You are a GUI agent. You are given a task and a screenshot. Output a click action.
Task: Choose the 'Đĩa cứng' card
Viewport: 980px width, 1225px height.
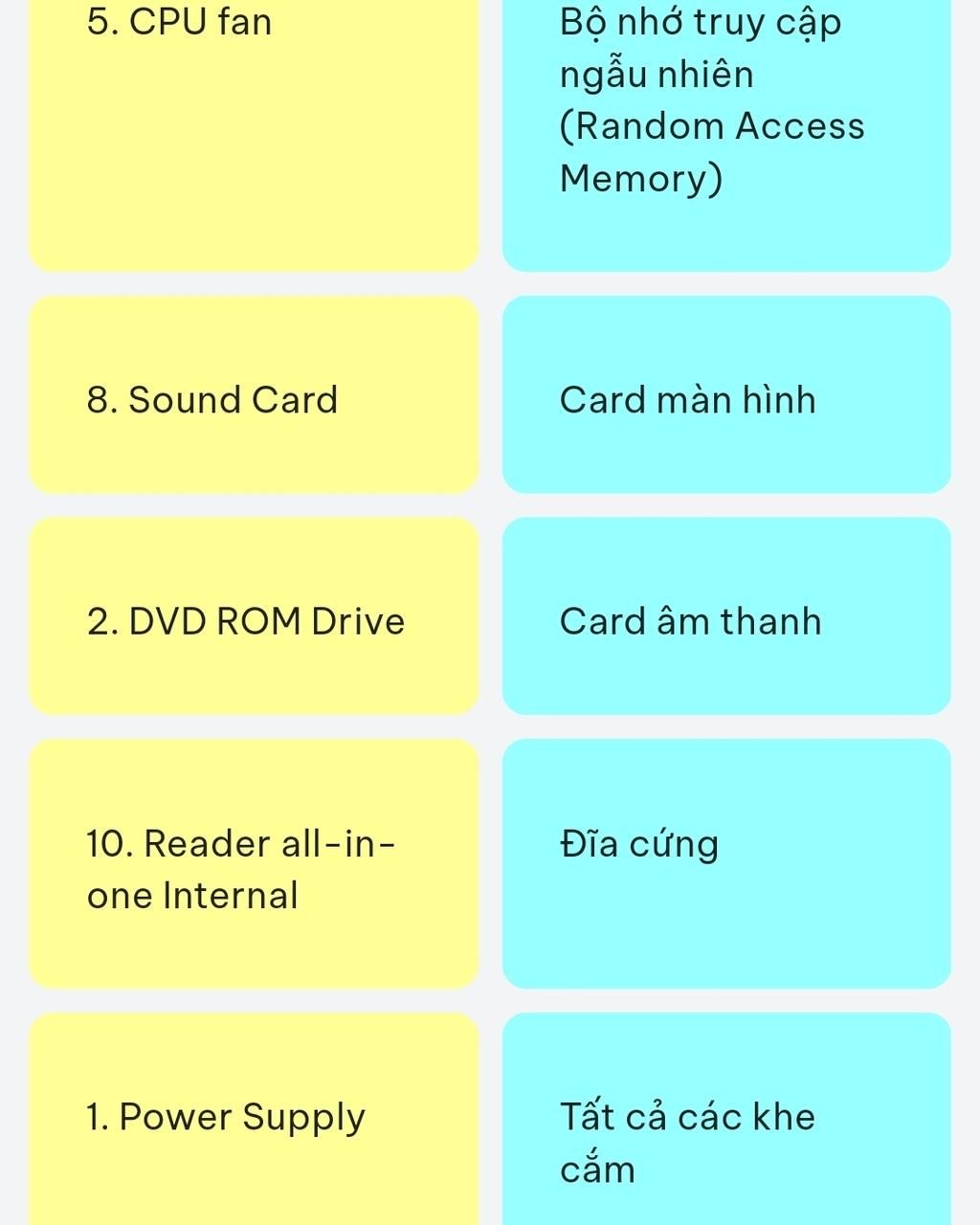point(725,863)
